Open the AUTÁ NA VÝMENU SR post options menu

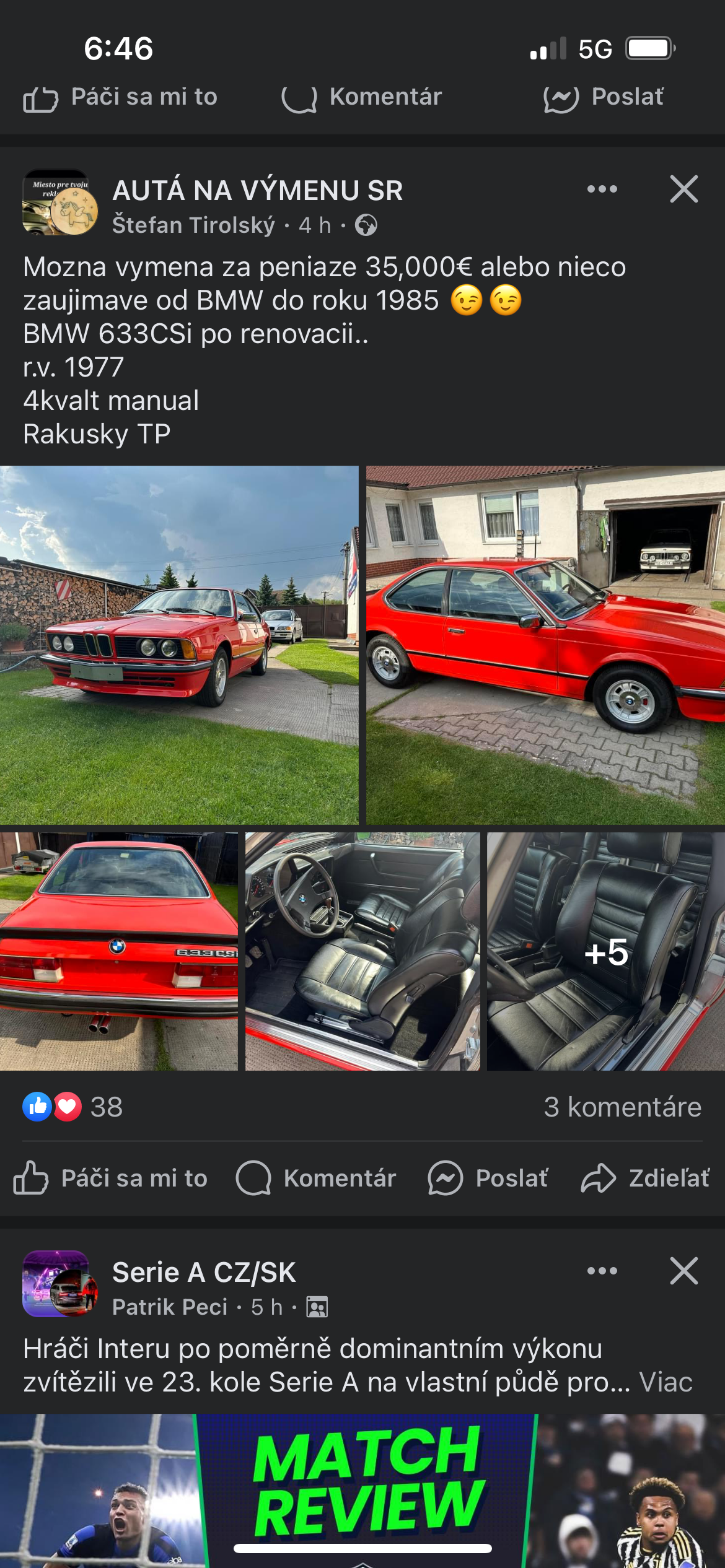tap(602, 189)
